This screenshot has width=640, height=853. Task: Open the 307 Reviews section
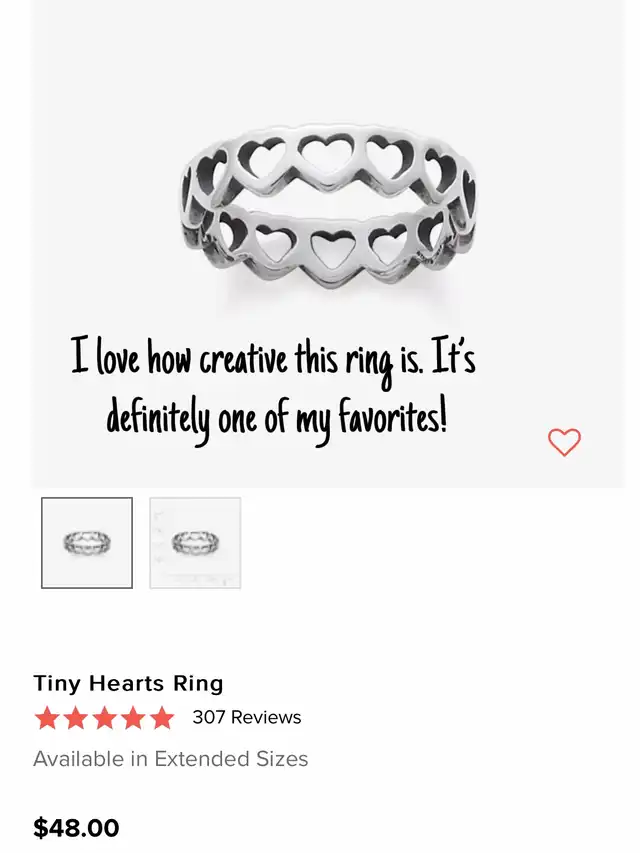pyautogui.click(x=246, y=717)
